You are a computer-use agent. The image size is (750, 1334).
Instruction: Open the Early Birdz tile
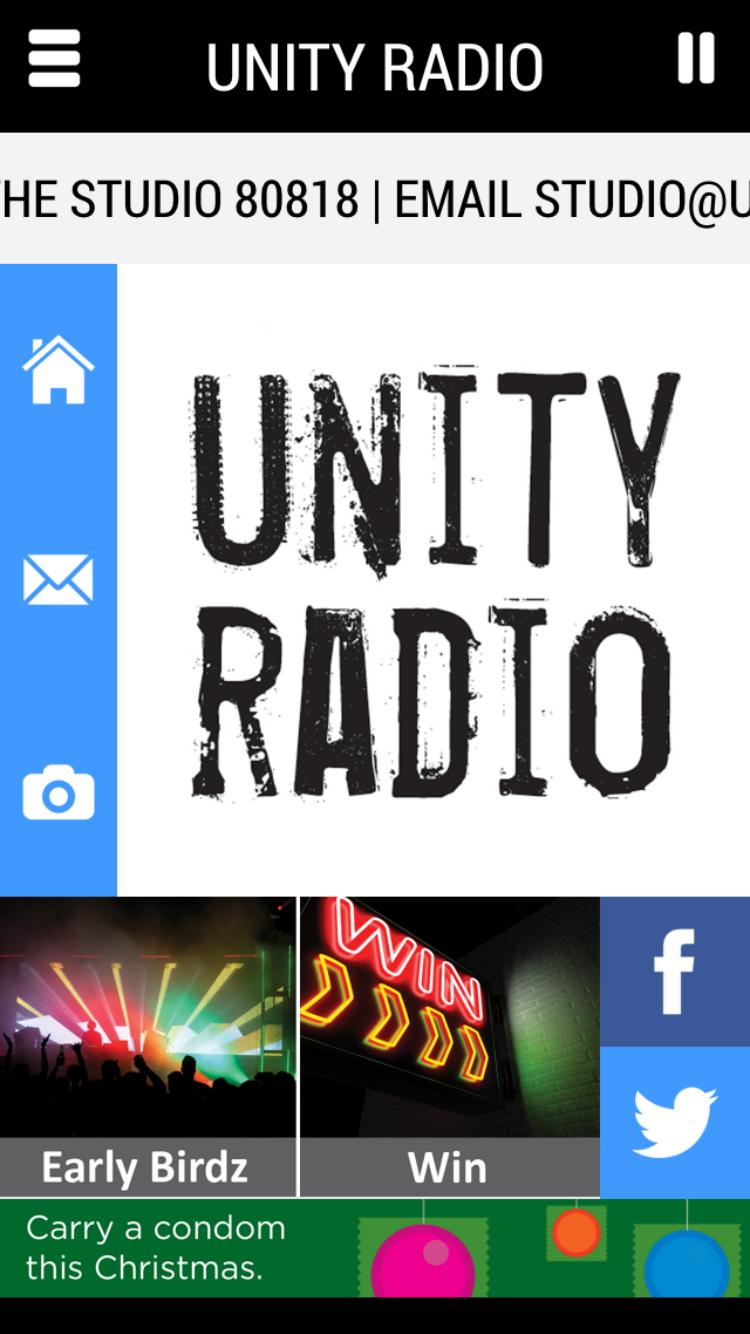[147, 1046]
